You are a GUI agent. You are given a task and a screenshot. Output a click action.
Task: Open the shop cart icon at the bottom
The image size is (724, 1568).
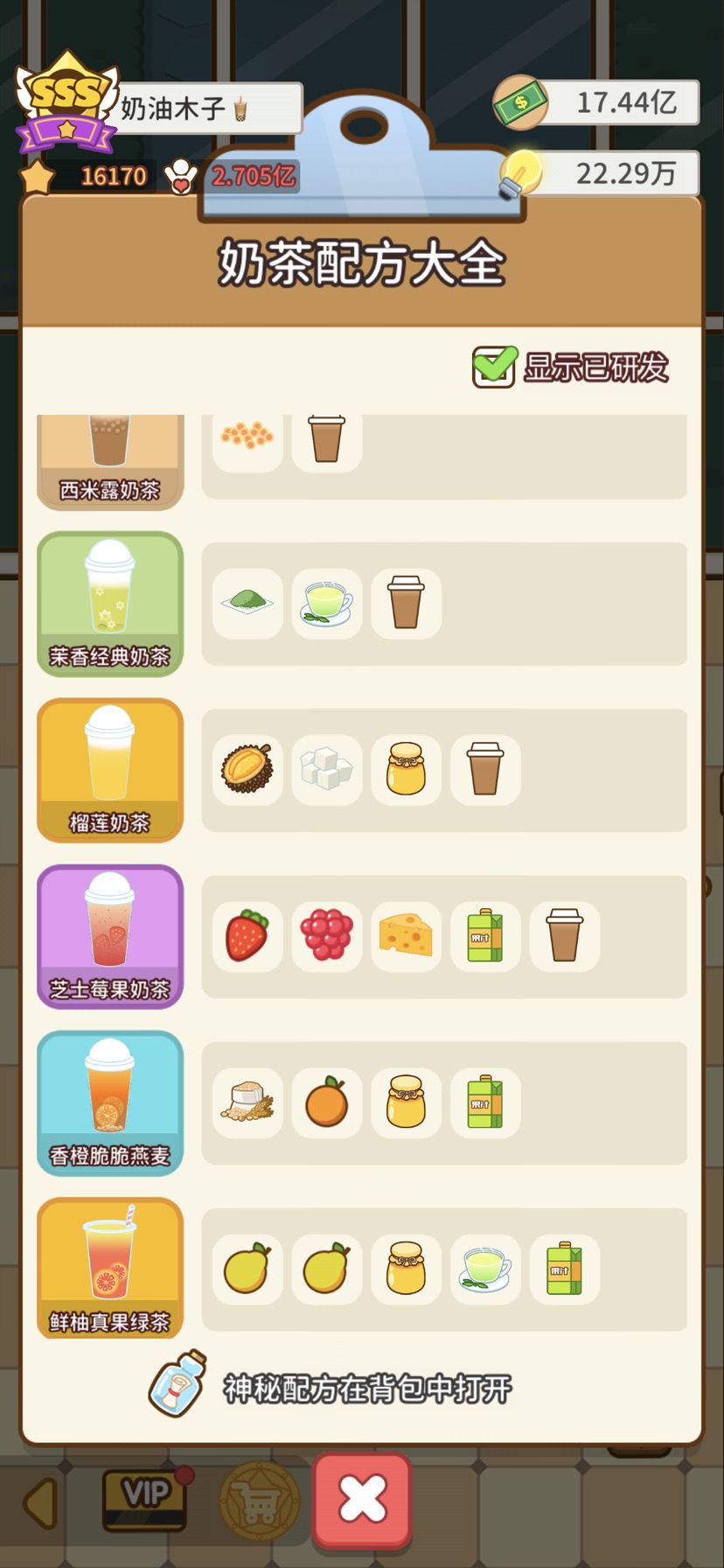pyautogui.click(x=254, y=1498)
